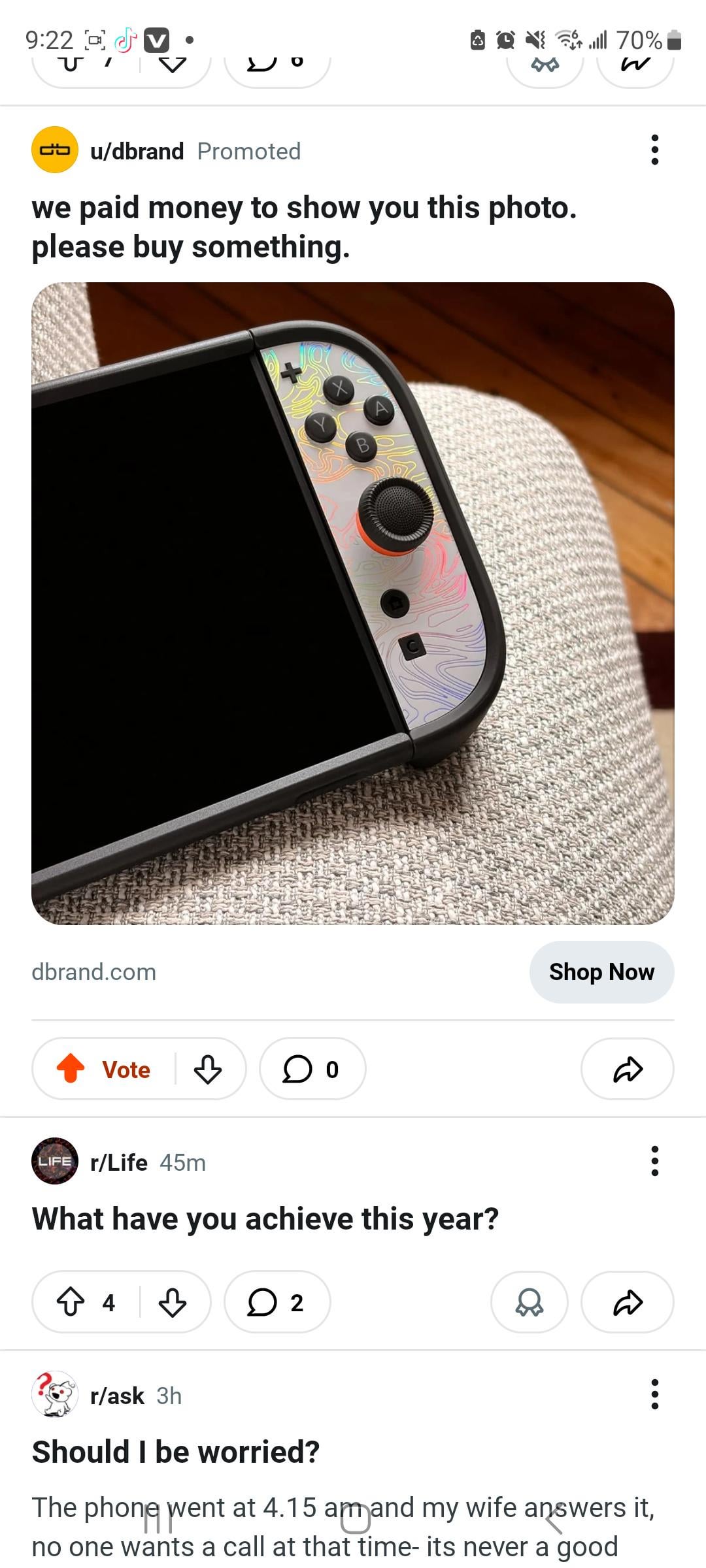706x1568 pixels.
Task: Open comments on the dbrand post
Action: [x=312, y=1069]
